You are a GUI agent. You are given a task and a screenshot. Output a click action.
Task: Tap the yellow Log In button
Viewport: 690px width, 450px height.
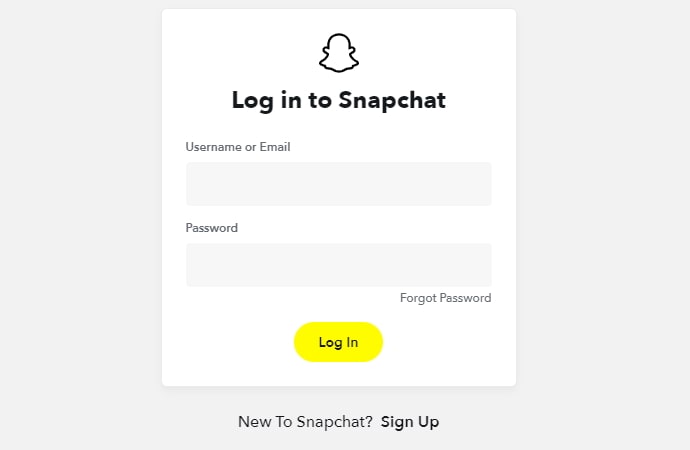(338, 342)
